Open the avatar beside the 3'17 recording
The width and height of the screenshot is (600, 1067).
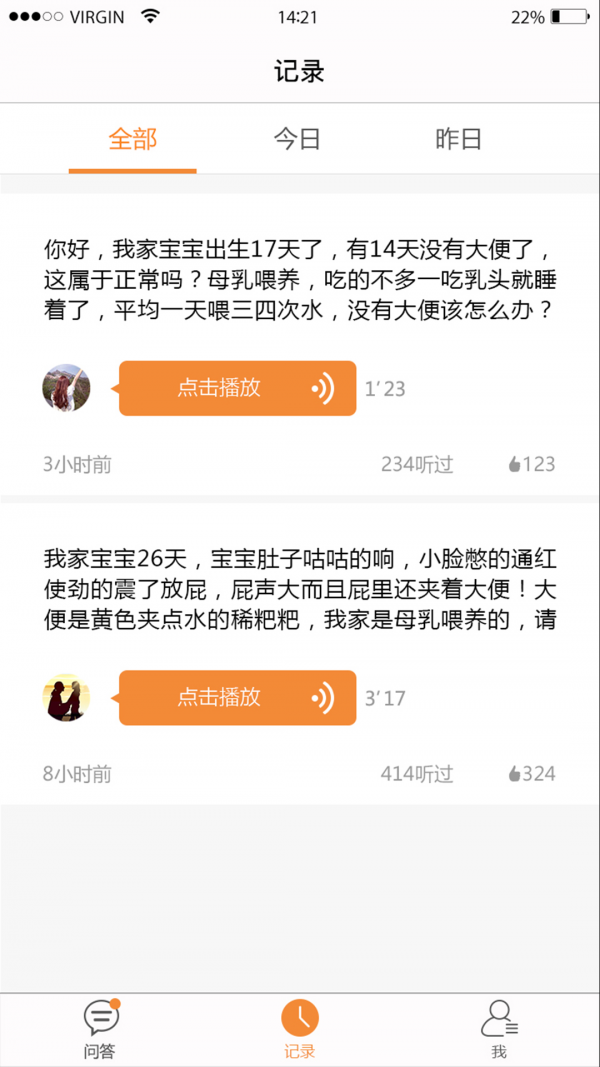(x=67, y=697)
